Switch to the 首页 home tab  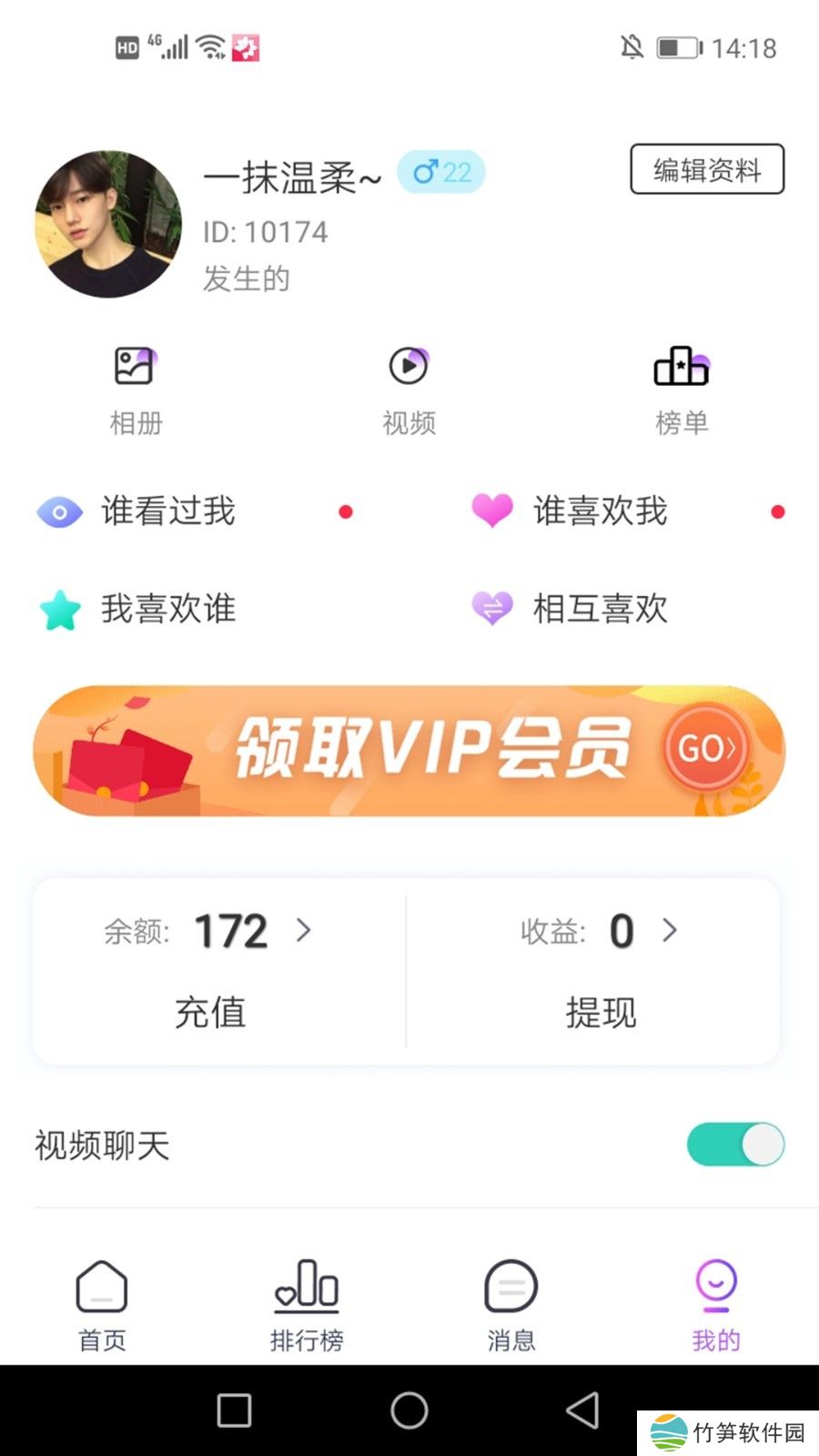click(x=102, y=1303)
